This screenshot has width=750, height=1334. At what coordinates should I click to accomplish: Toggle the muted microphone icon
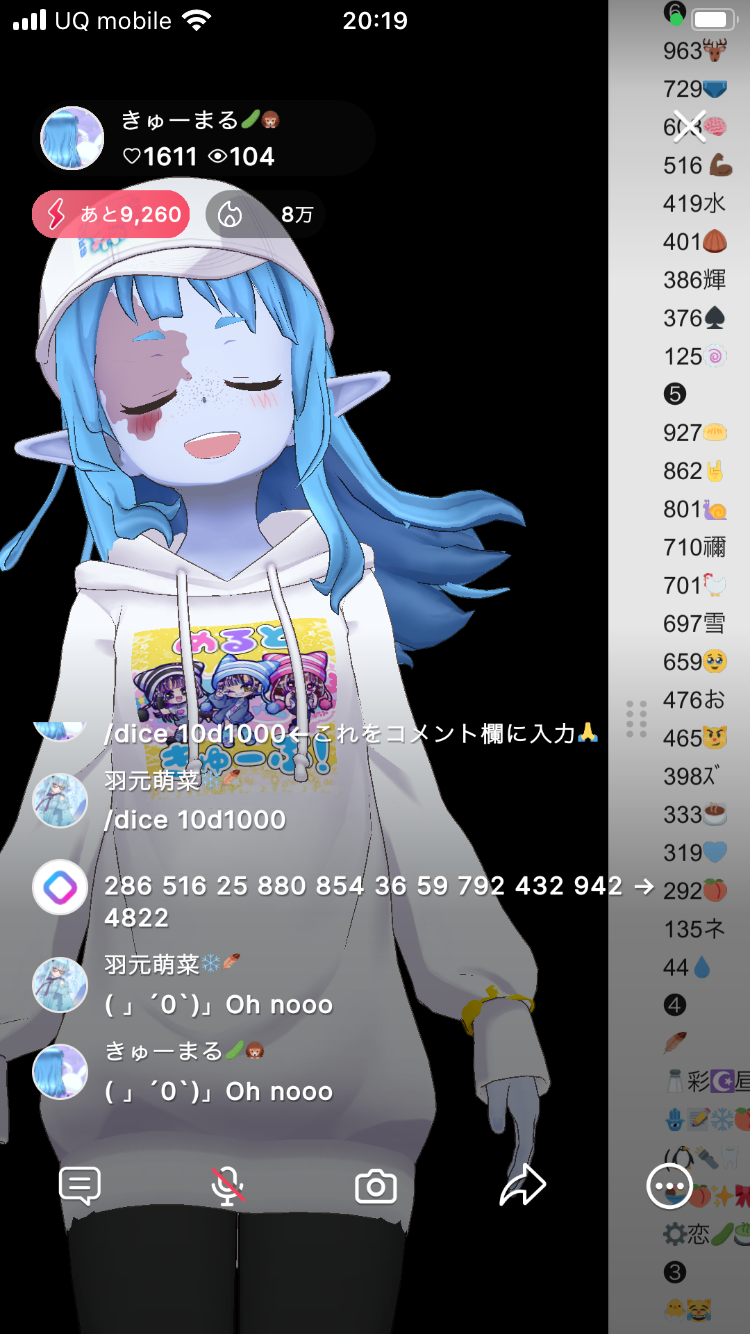(228, 1186)
